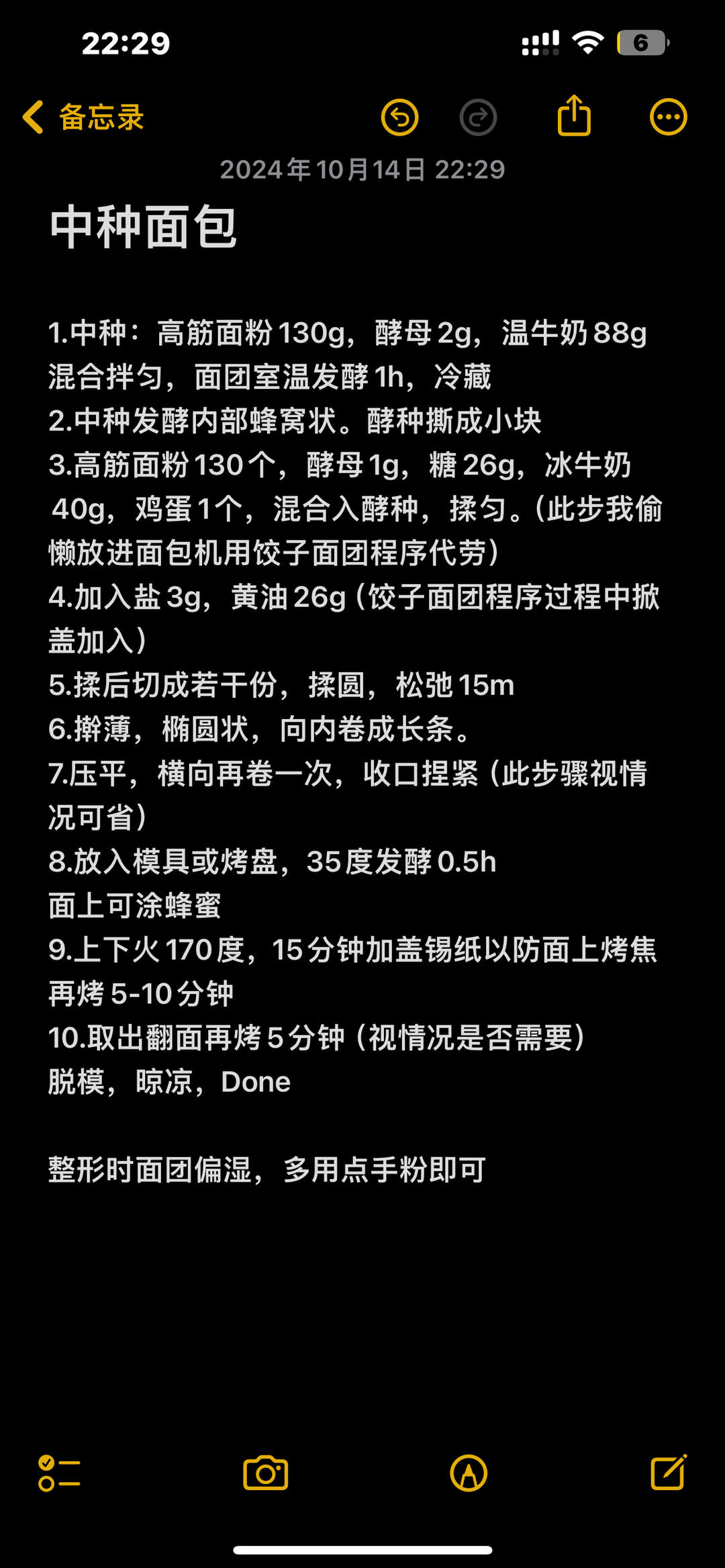Viewport: 725px width, 1568px height.
Task: Tap the clock showing 22:29
Action: pyautogui.click(x=125, y=42)
